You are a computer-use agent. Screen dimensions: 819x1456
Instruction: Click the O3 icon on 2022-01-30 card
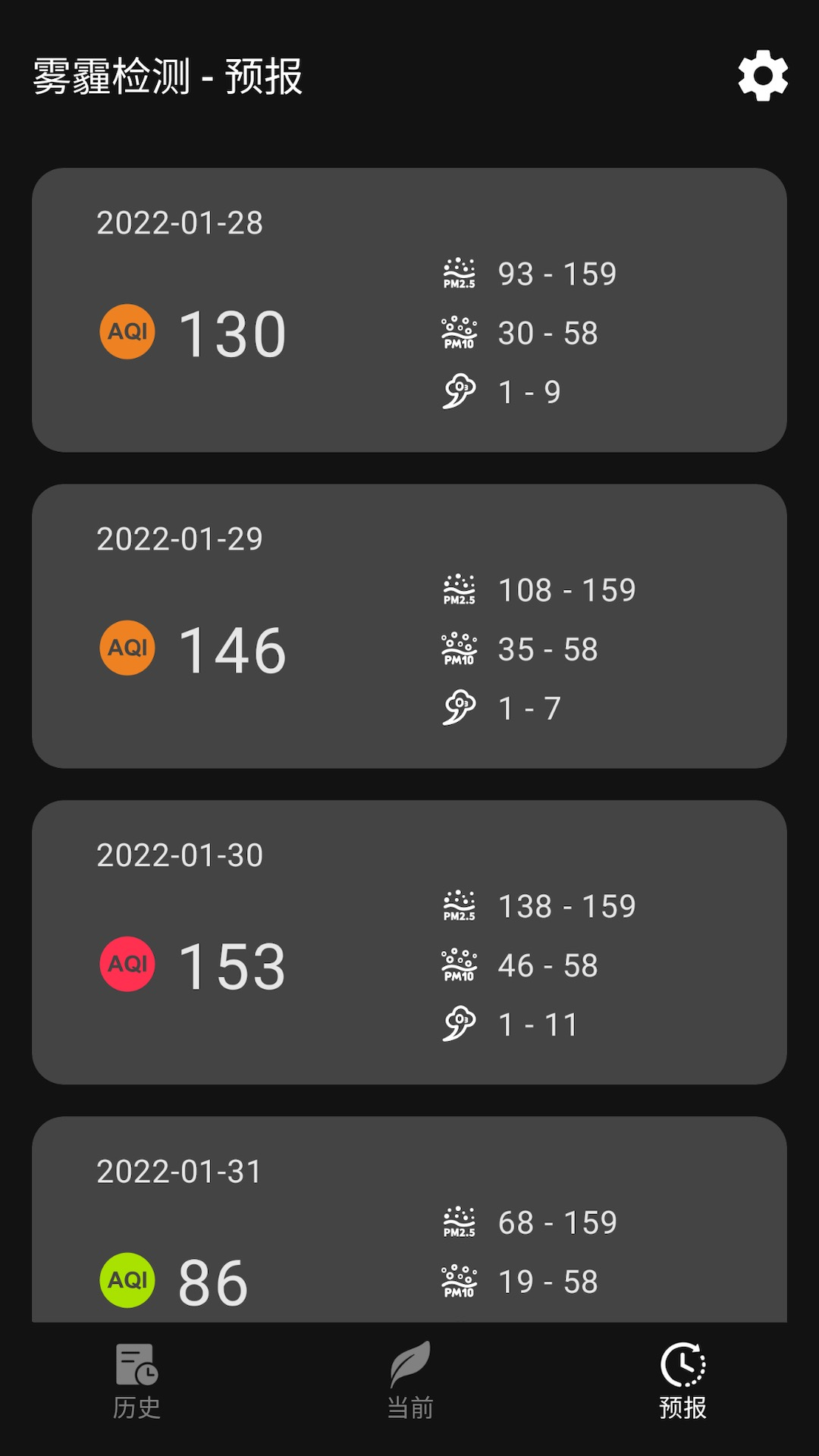pos(458,1024)
